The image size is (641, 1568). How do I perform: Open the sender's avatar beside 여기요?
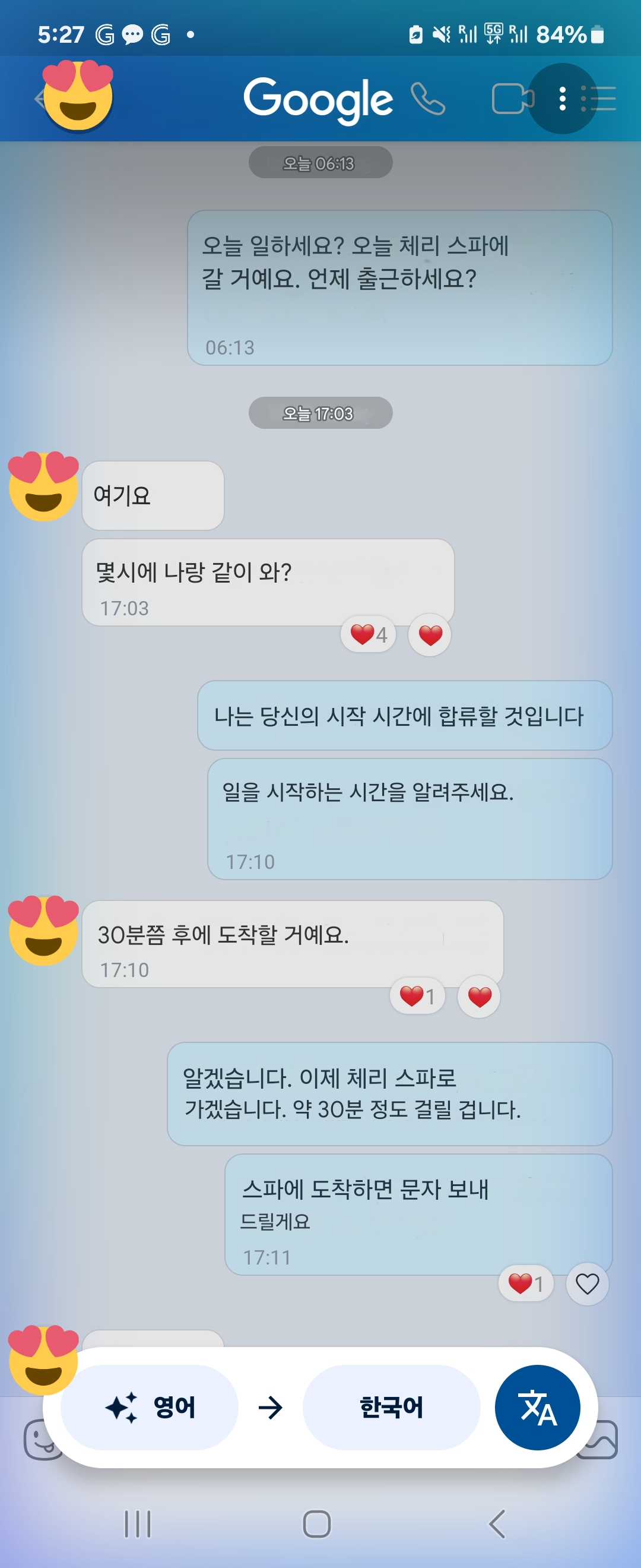[44, 486]
